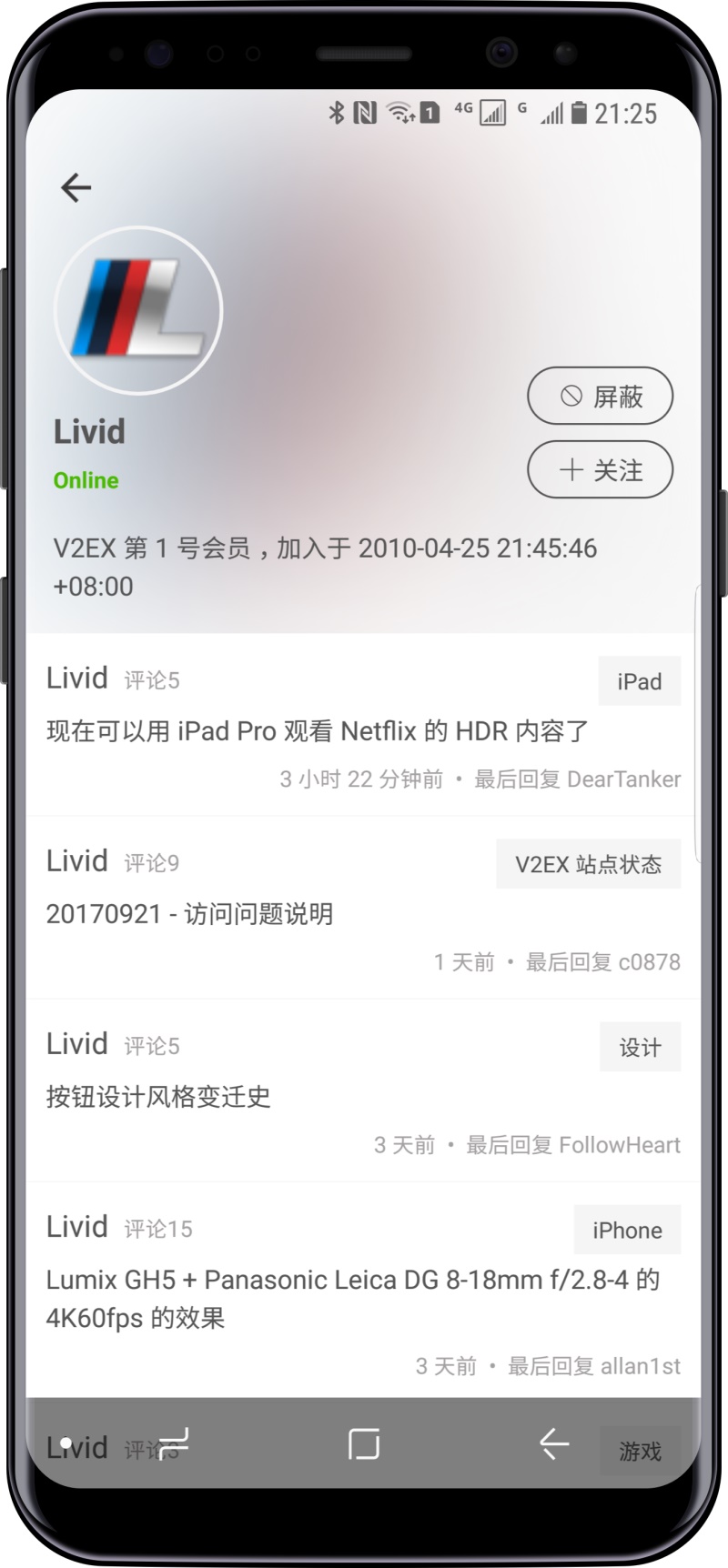Screen dimensions: 728x1568
Task: Open the 设计 node tag
Action: pos(641,1047)
